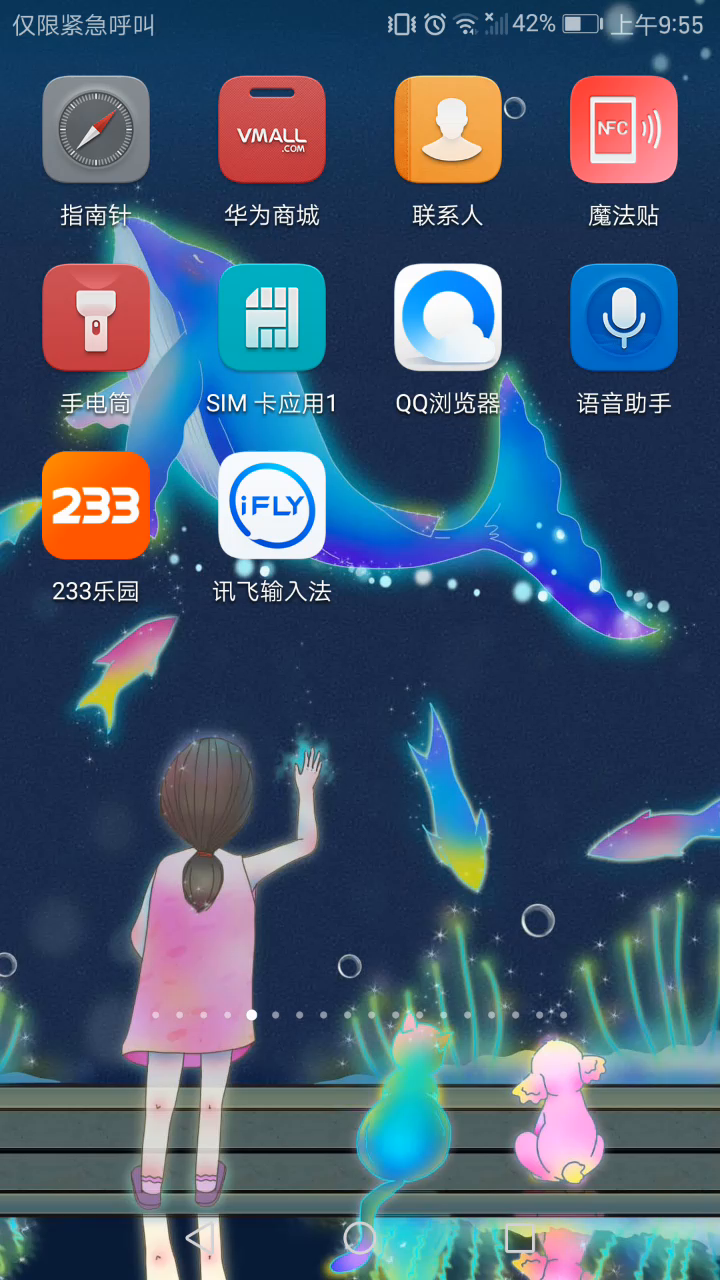
Task: Open the SIM 卡应用1 app
Action: (272, 318)
